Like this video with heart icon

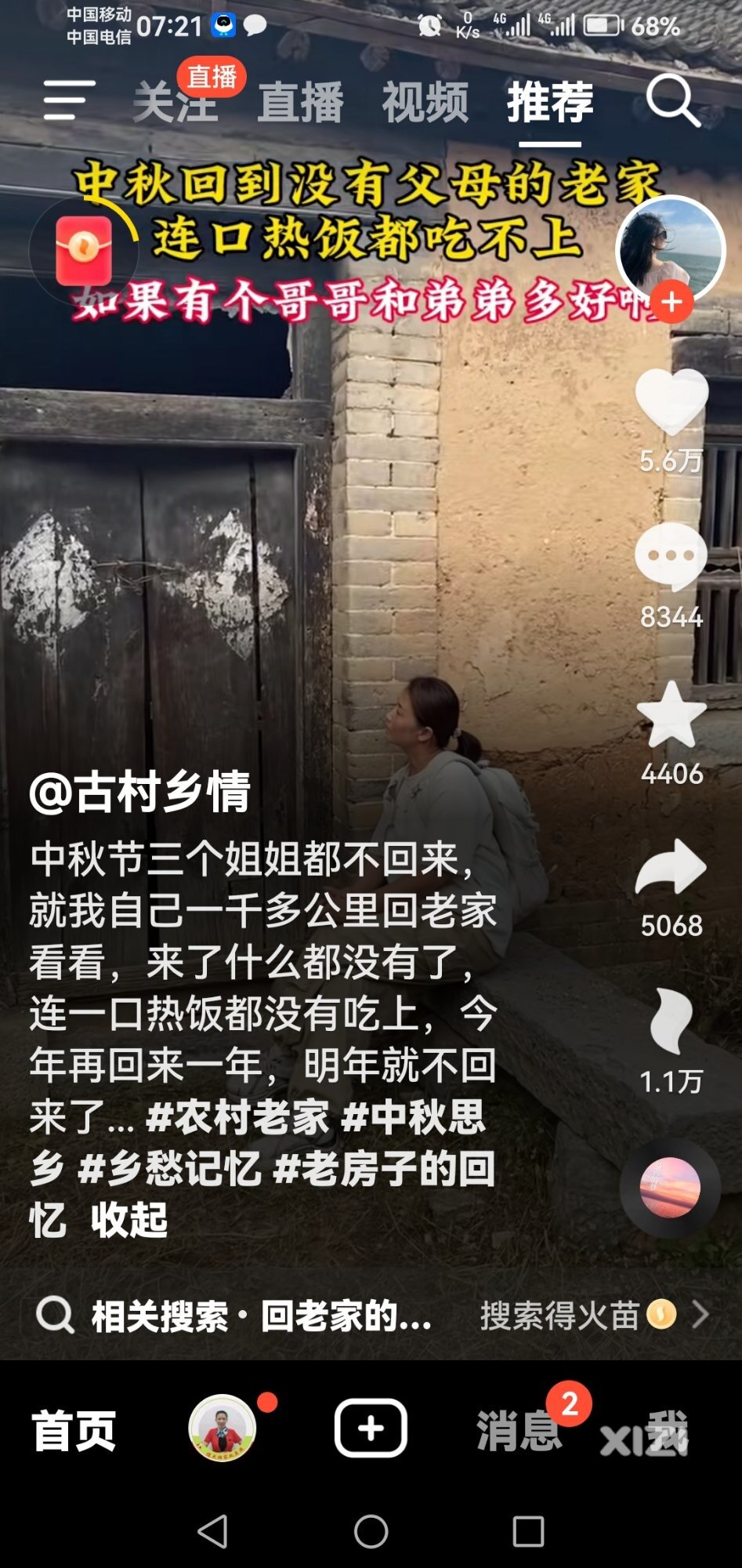pyautogui.click(x=671, y=401)
